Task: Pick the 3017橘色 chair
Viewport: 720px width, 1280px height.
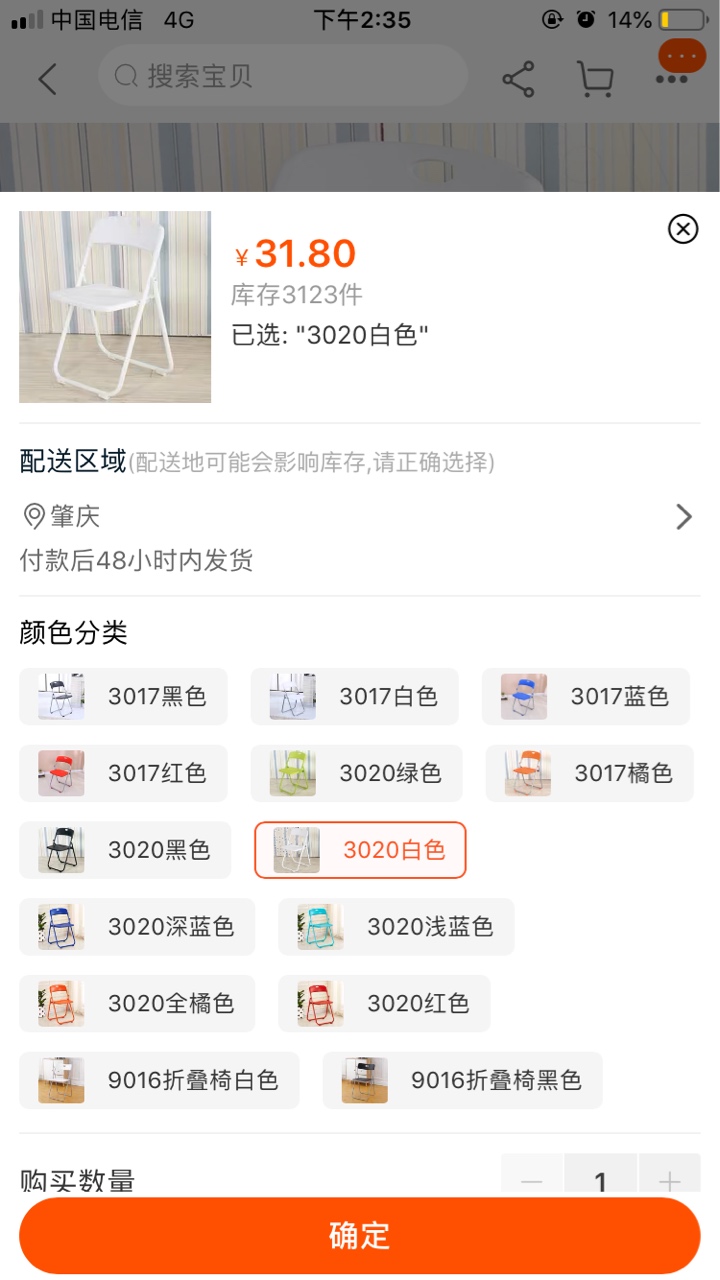Action: coord(589,773)
